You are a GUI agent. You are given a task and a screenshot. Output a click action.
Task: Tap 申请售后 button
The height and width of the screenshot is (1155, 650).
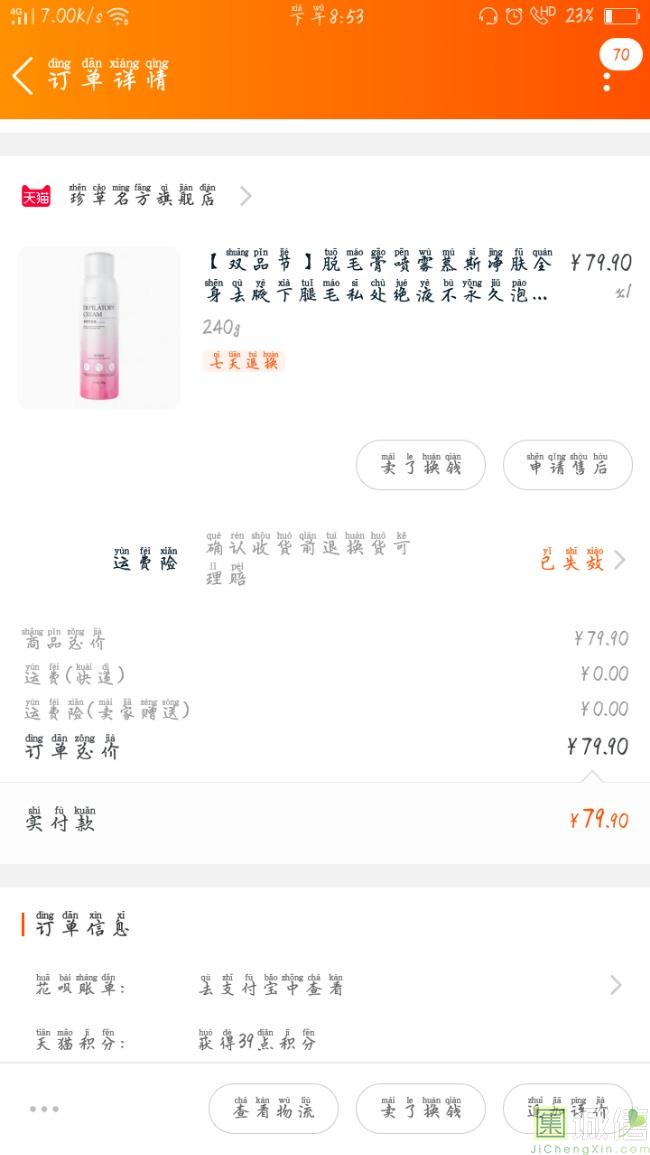[567, 466]
